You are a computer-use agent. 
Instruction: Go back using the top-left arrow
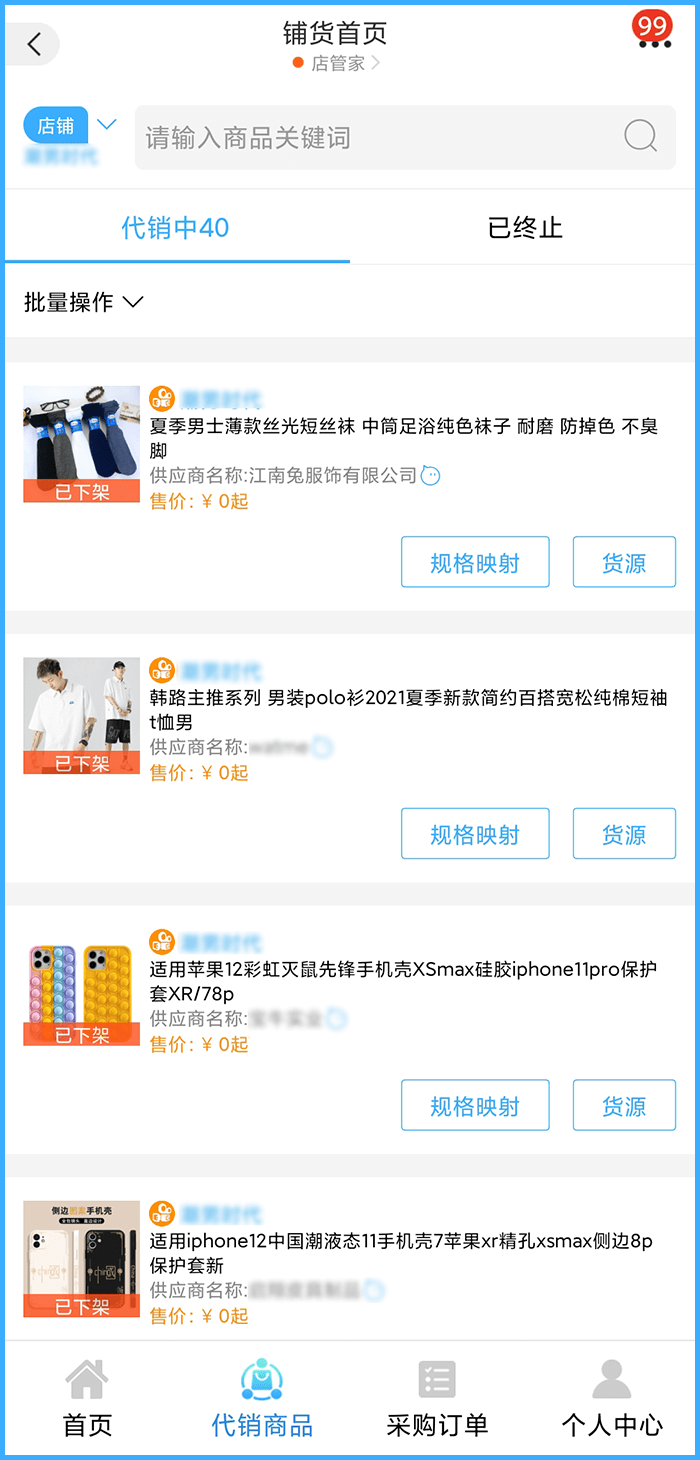click(x=34, y=44)
